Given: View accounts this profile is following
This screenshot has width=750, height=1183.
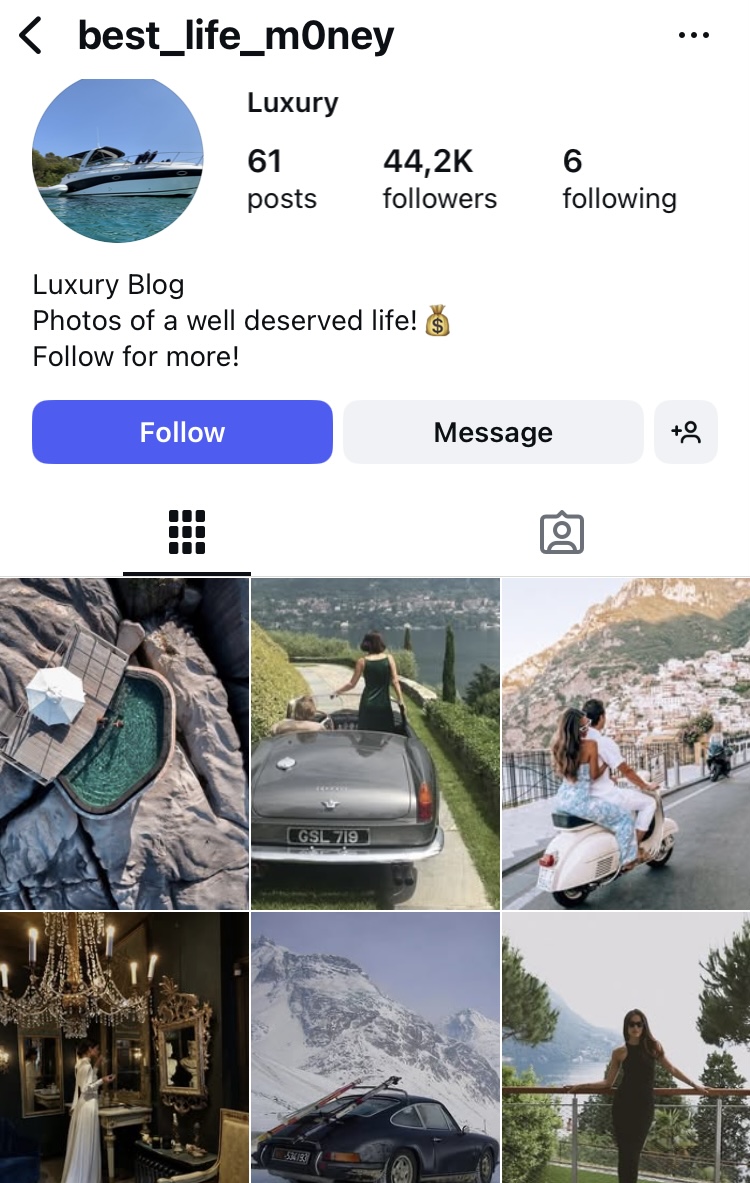Looking at the screenshot, I should [619, 178].
